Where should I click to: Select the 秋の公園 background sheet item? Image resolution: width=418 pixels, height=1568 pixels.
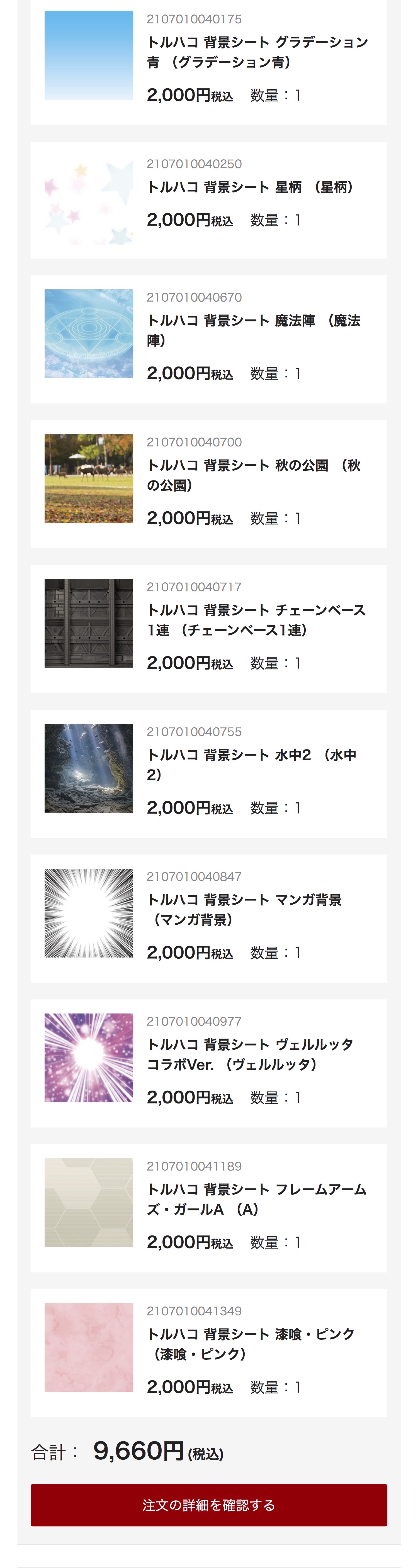(254, 475)
